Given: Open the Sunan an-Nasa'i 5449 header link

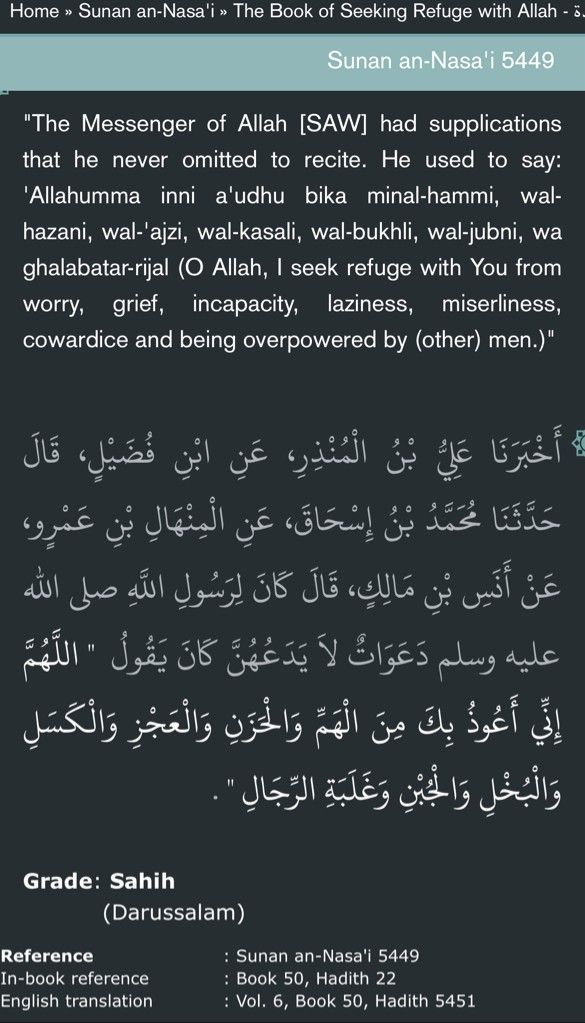Looking at the screenshot, I should click(x=440, y=60).
